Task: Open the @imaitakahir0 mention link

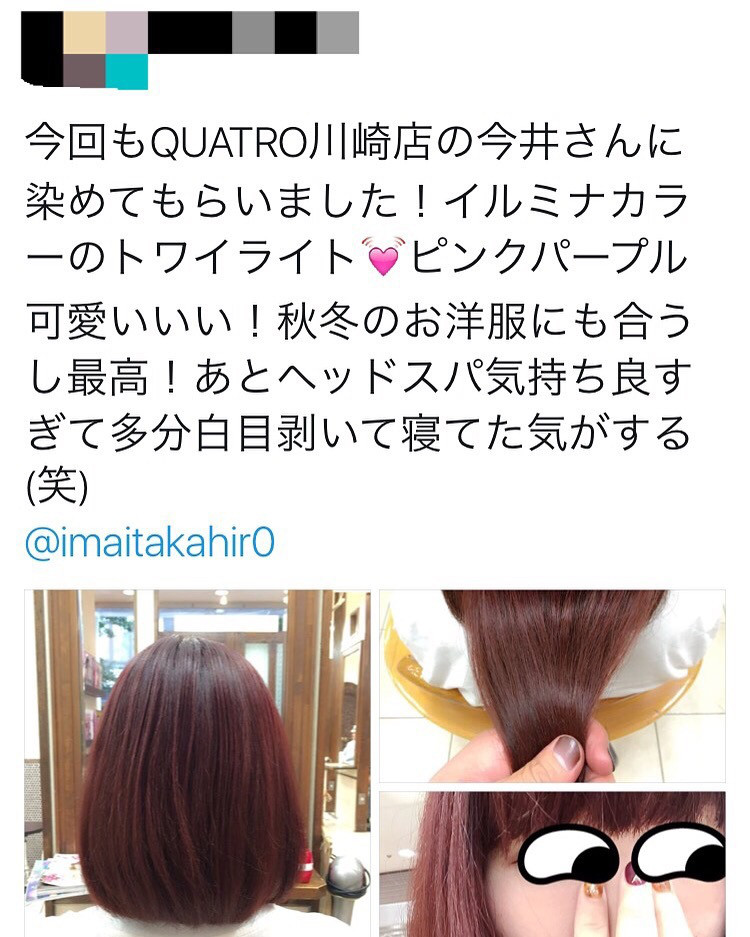Action: (149, 545)
